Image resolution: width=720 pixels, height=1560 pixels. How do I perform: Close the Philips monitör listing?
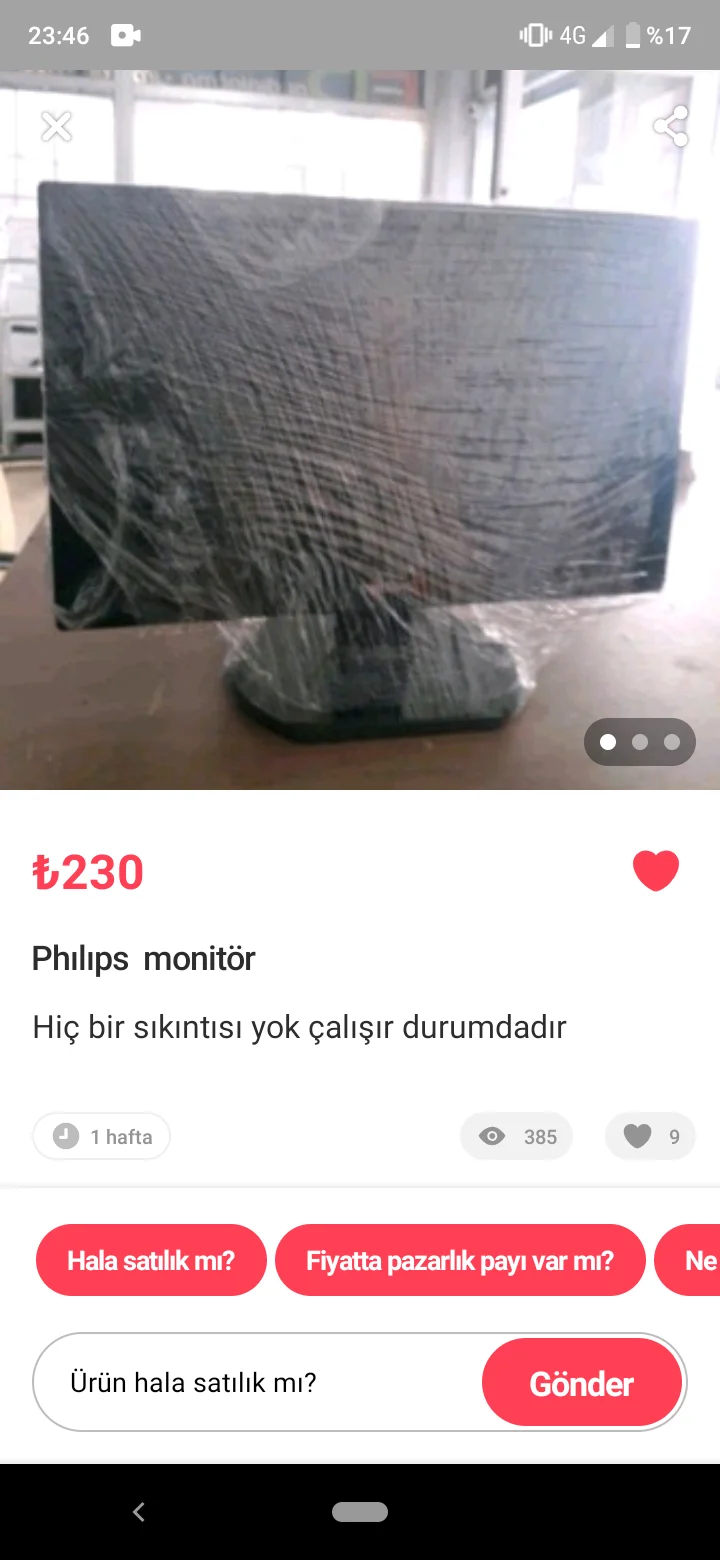[x=56, y=127]
